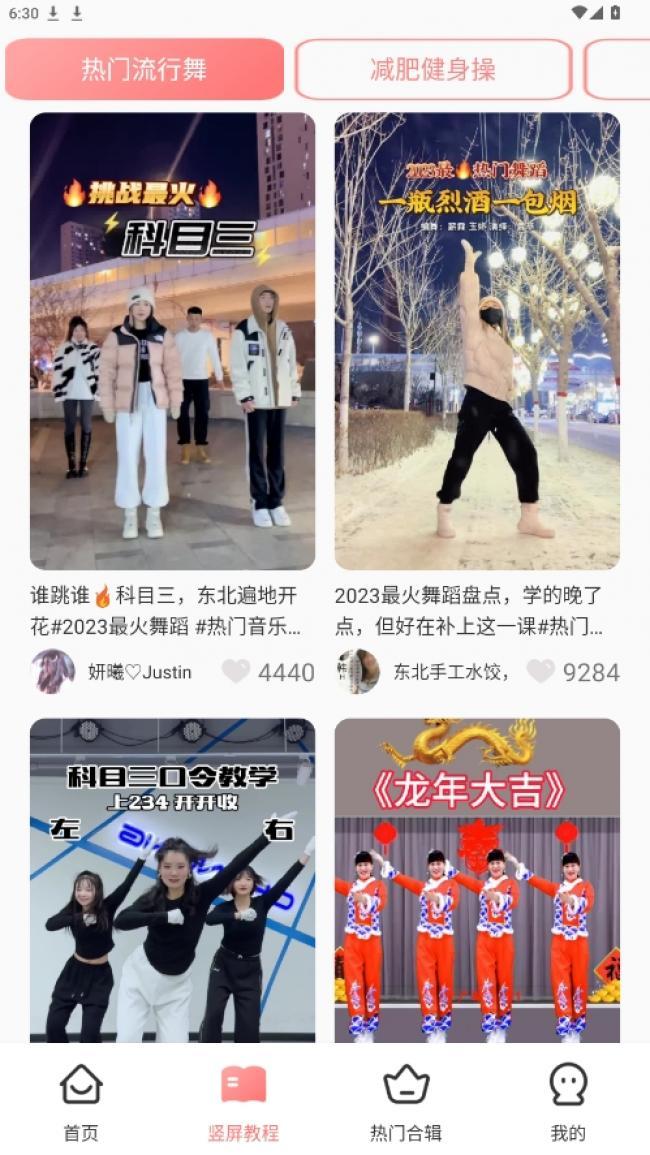
Task: Like the video by 妍曦♡Justin
Action: (236, 672)
